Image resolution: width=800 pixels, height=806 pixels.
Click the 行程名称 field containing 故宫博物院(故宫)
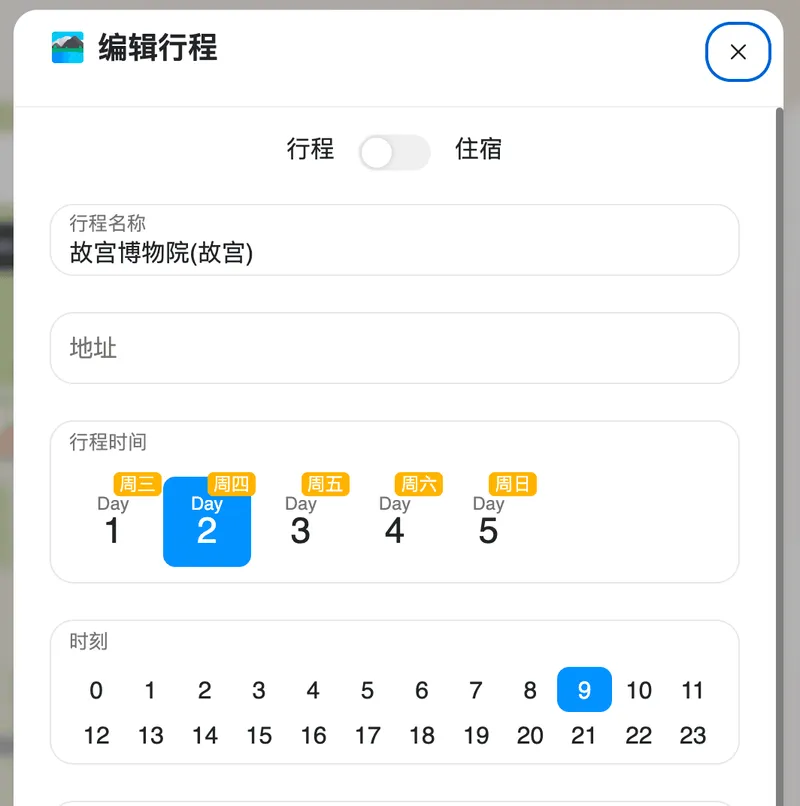(395, 240)
